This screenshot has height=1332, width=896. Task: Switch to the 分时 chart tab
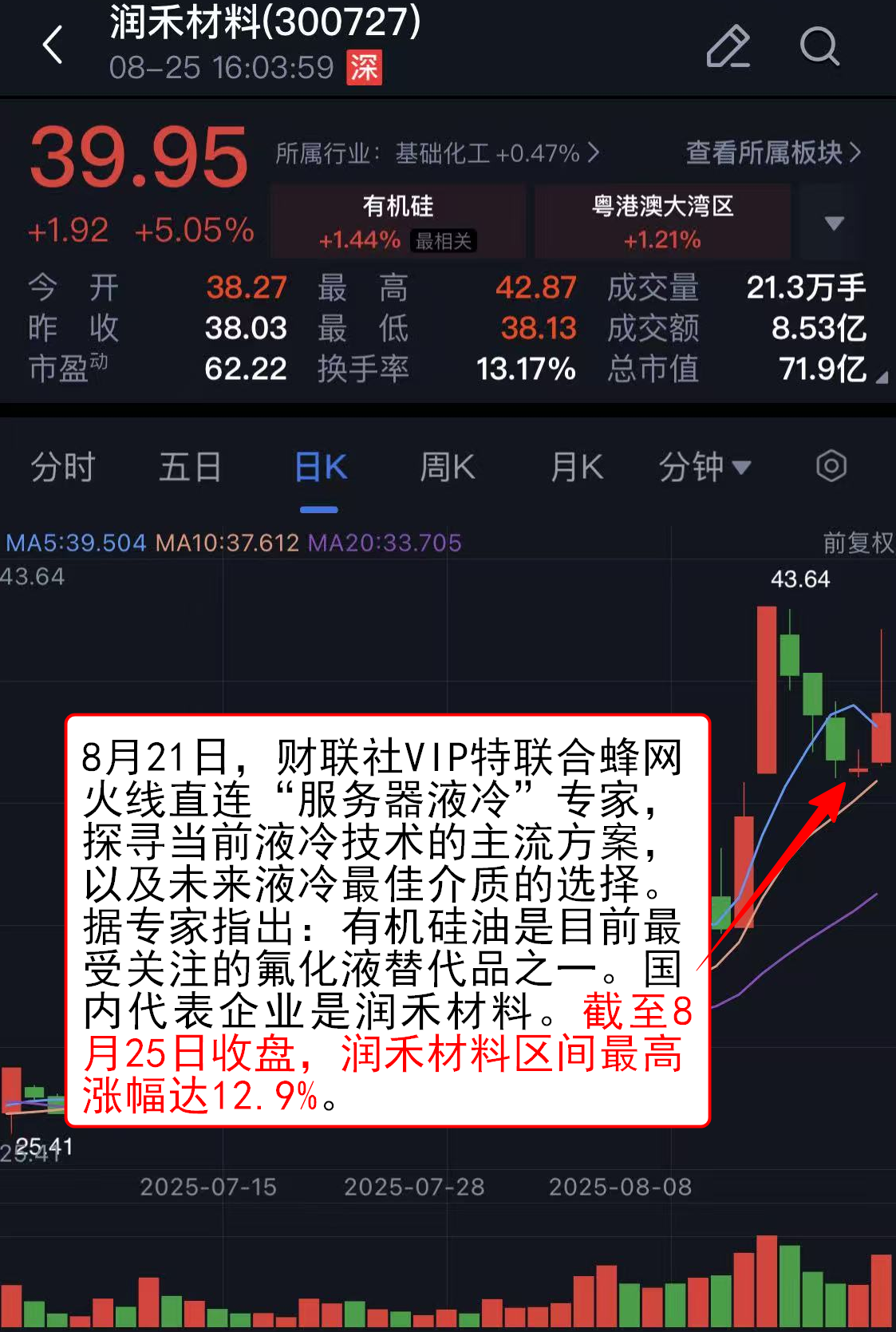click(62, 467)
